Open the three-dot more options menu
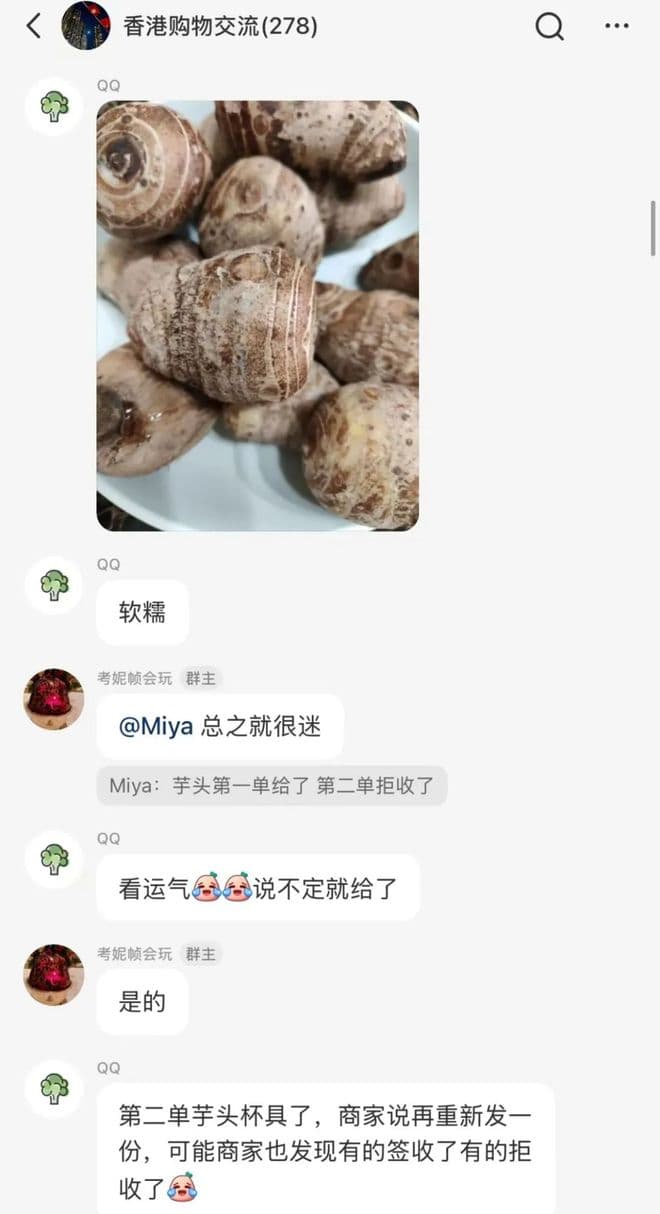The height and width of the screenshot is (1214, 660). pos(617,26)
